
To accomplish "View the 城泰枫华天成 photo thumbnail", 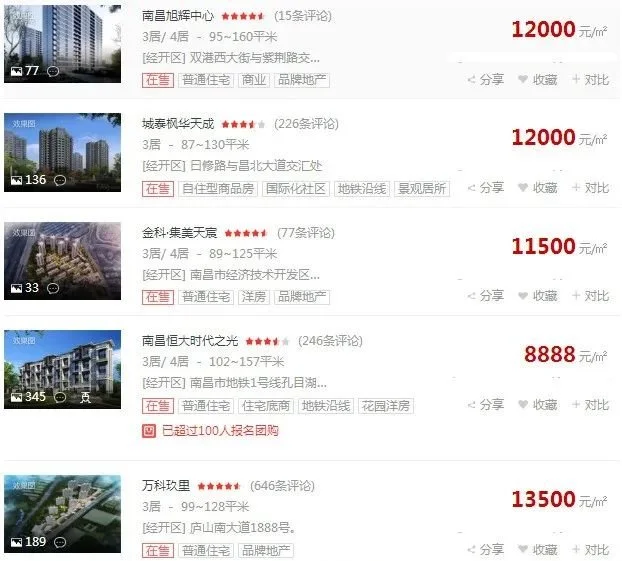I will pos(62,151).
